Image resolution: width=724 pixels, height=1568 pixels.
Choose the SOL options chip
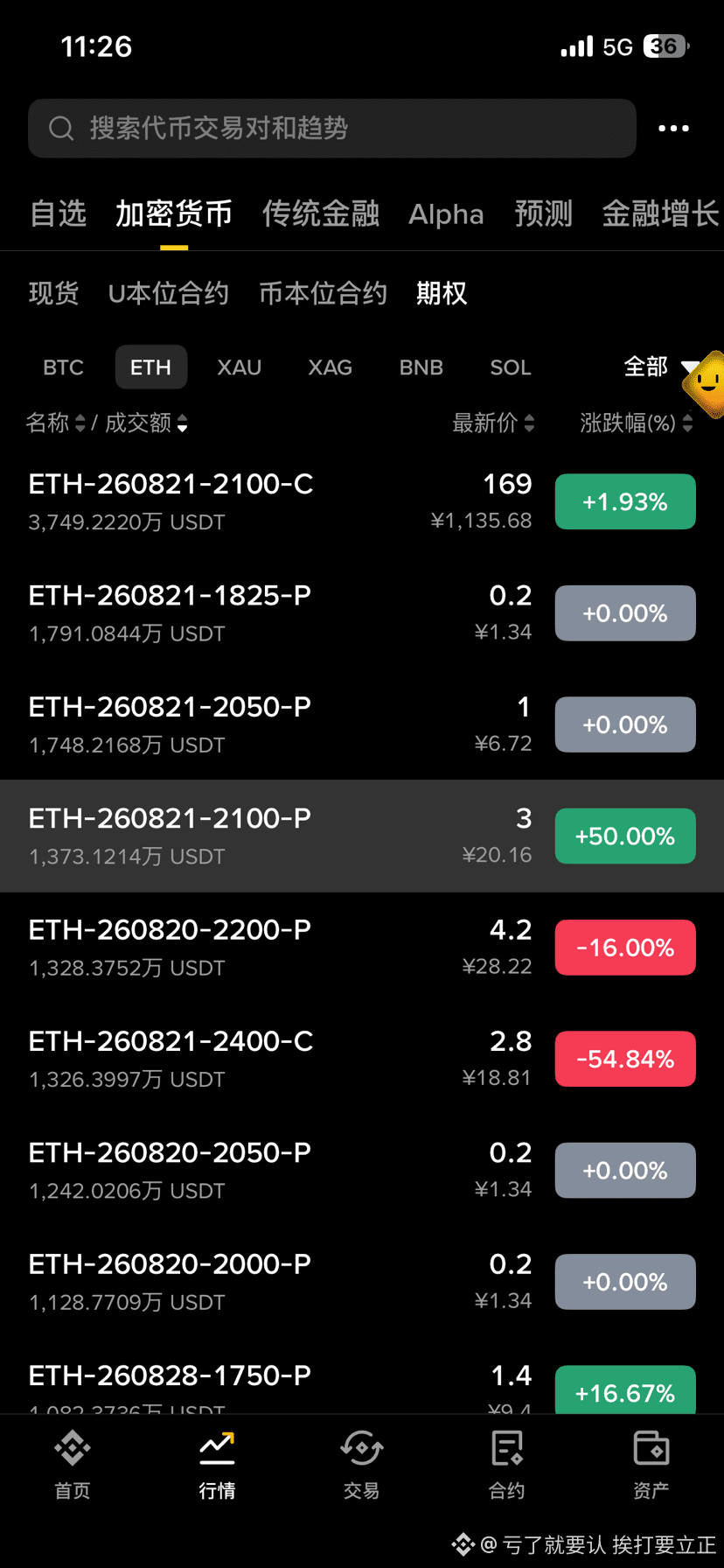511,367
